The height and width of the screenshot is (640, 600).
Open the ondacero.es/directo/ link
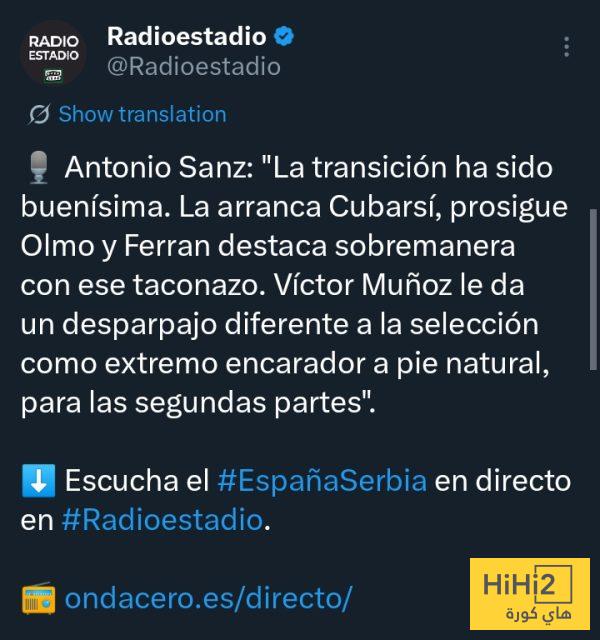point(208,598)
